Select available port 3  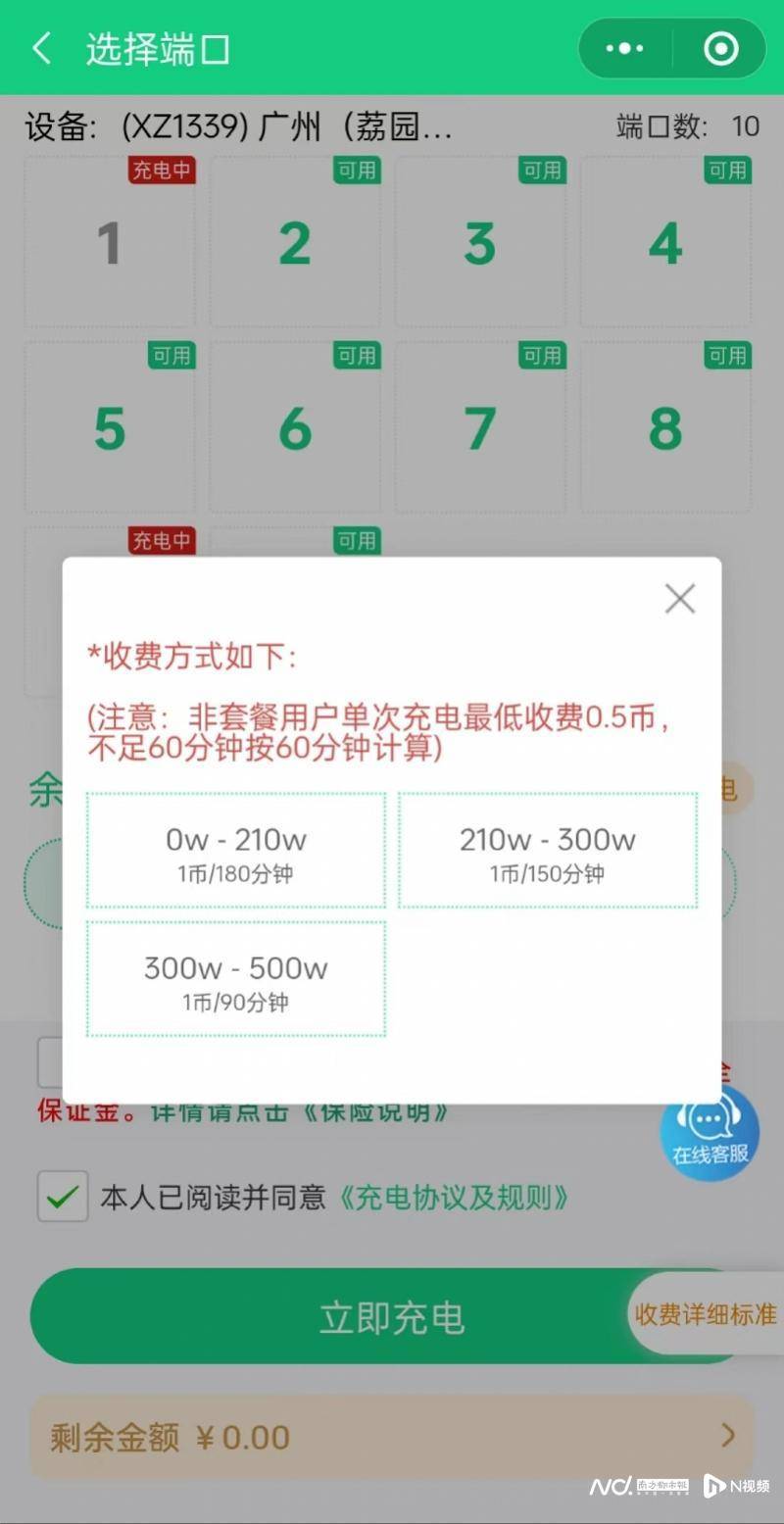tap(479, 243)
